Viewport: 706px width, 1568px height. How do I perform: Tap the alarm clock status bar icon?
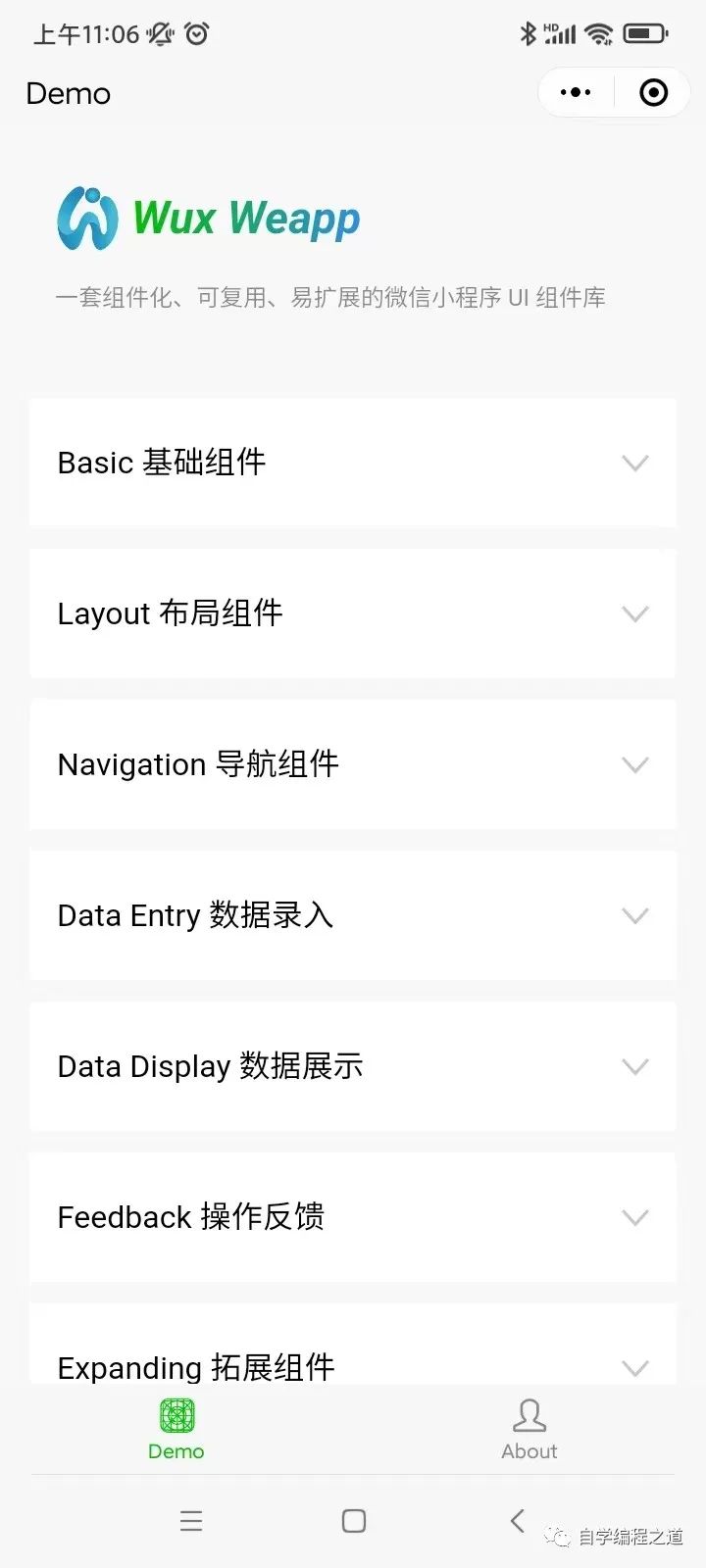[x=195, y=33]
